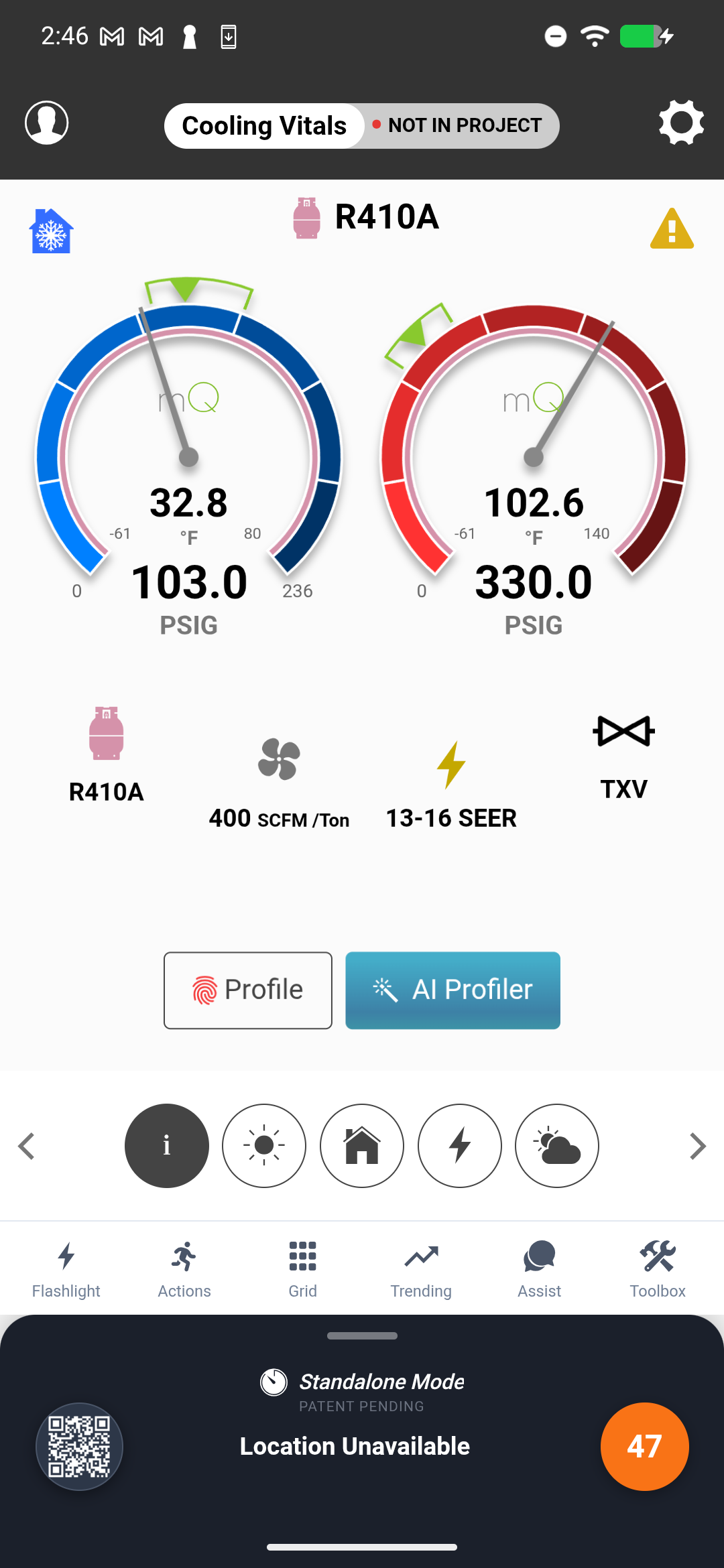Image resolution: width=724 pixels, height=1568 pixels.
Task: Click the Profile button
Action: coord(247,990)
